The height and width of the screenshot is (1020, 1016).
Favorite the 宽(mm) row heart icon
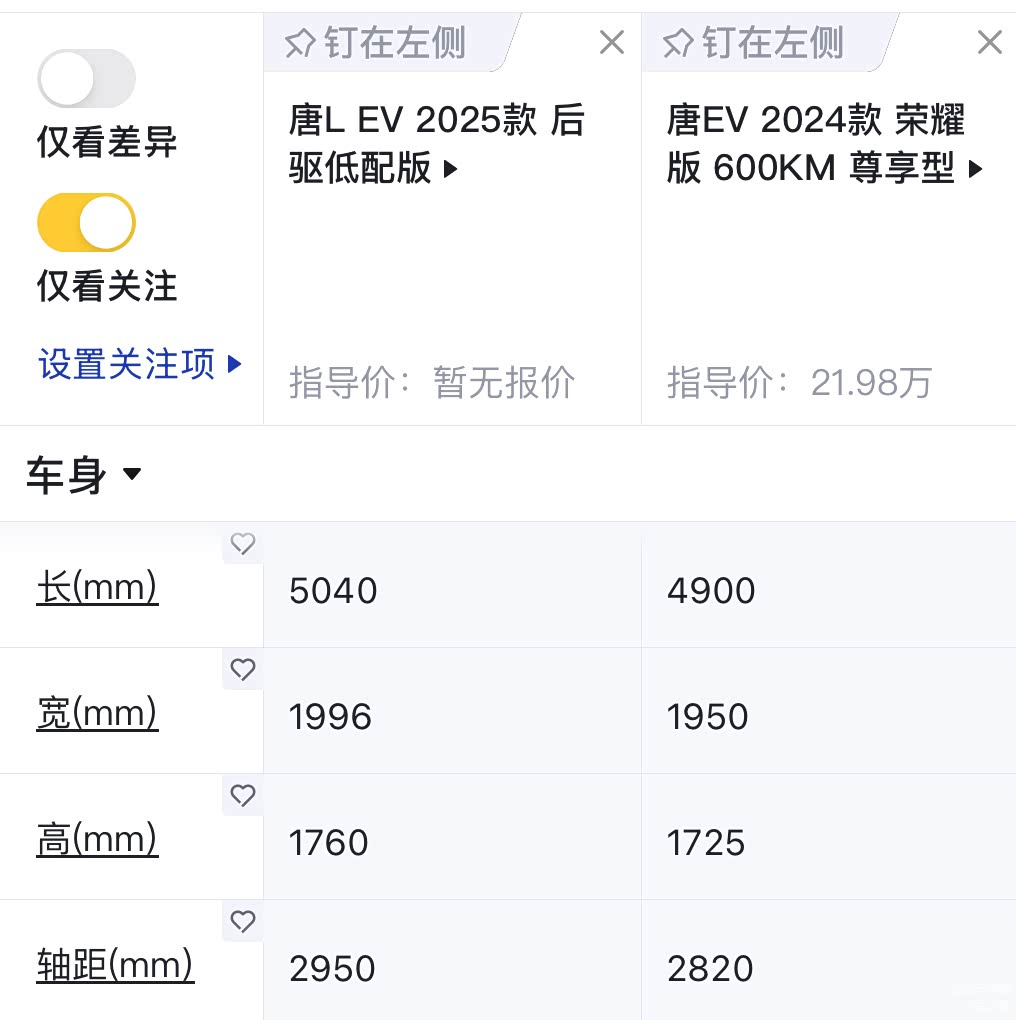click(243, 670)
